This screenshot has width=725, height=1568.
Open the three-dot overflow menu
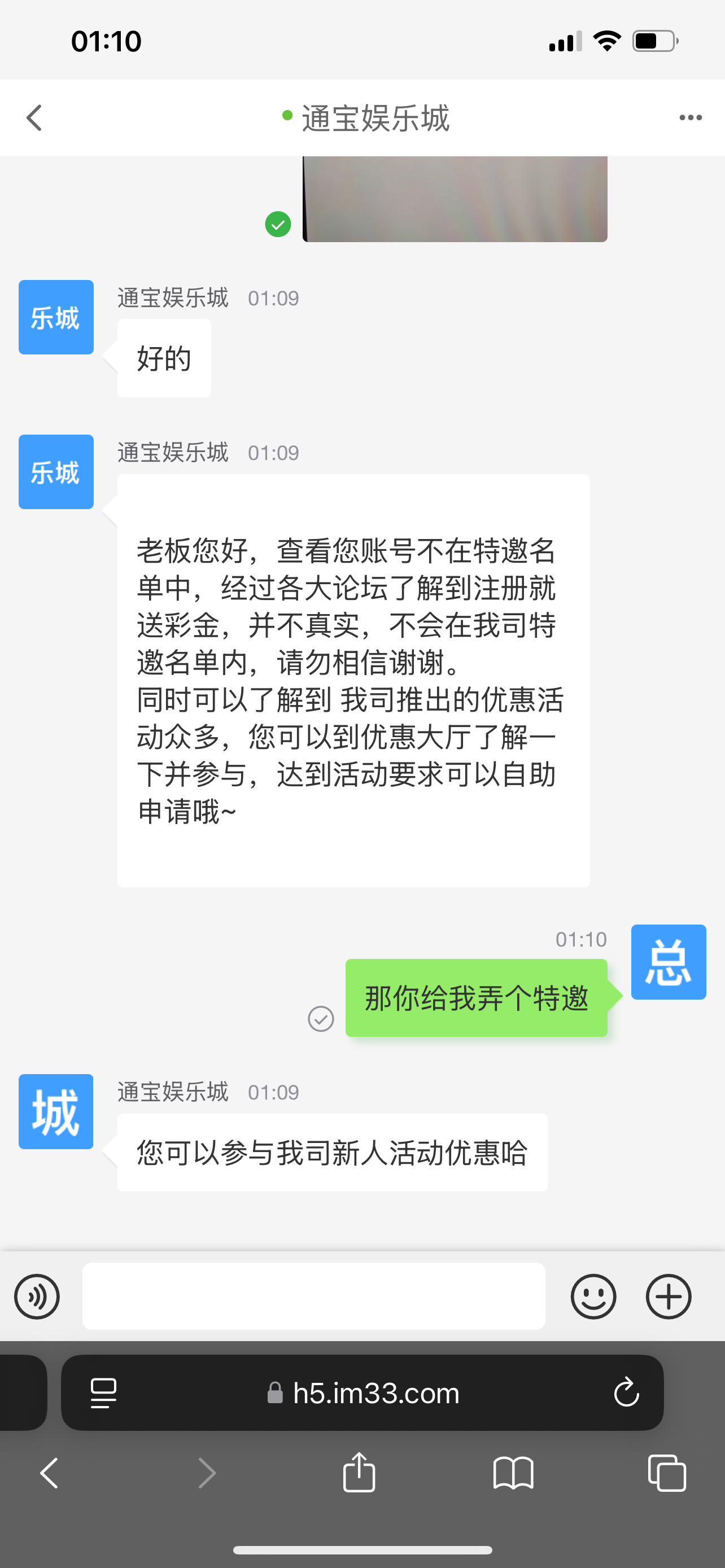tap(691, 117)
